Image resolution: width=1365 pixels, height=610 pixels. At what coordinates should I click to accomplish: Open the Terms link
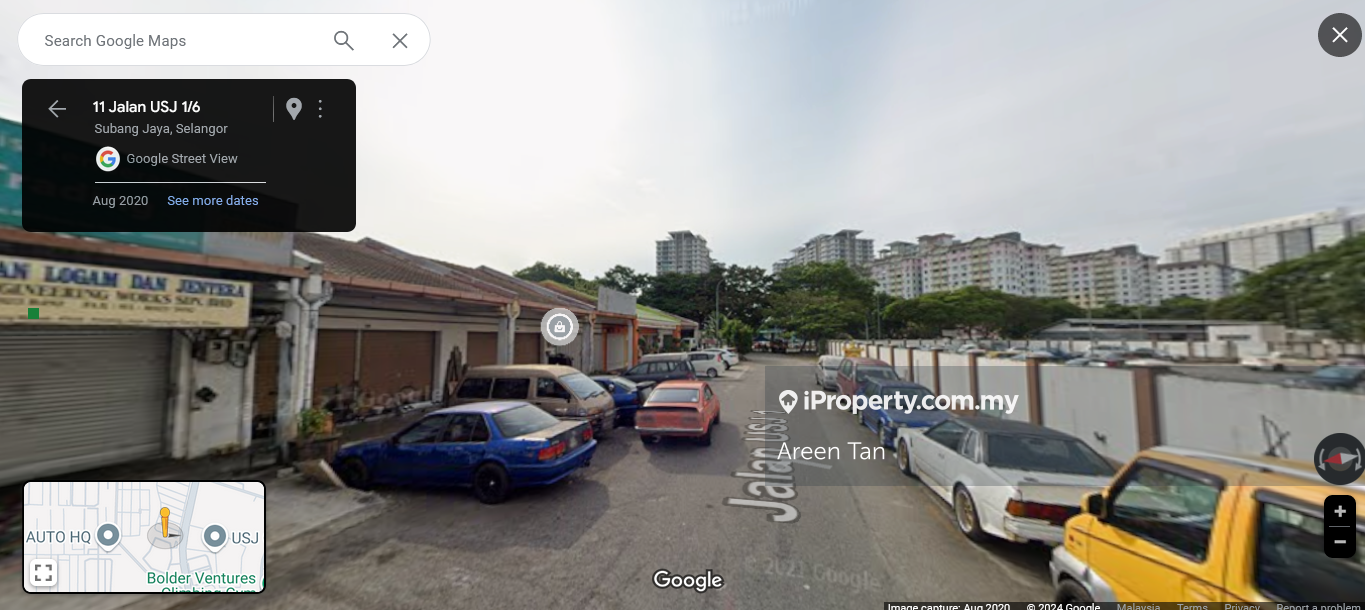pos(1192,606)
